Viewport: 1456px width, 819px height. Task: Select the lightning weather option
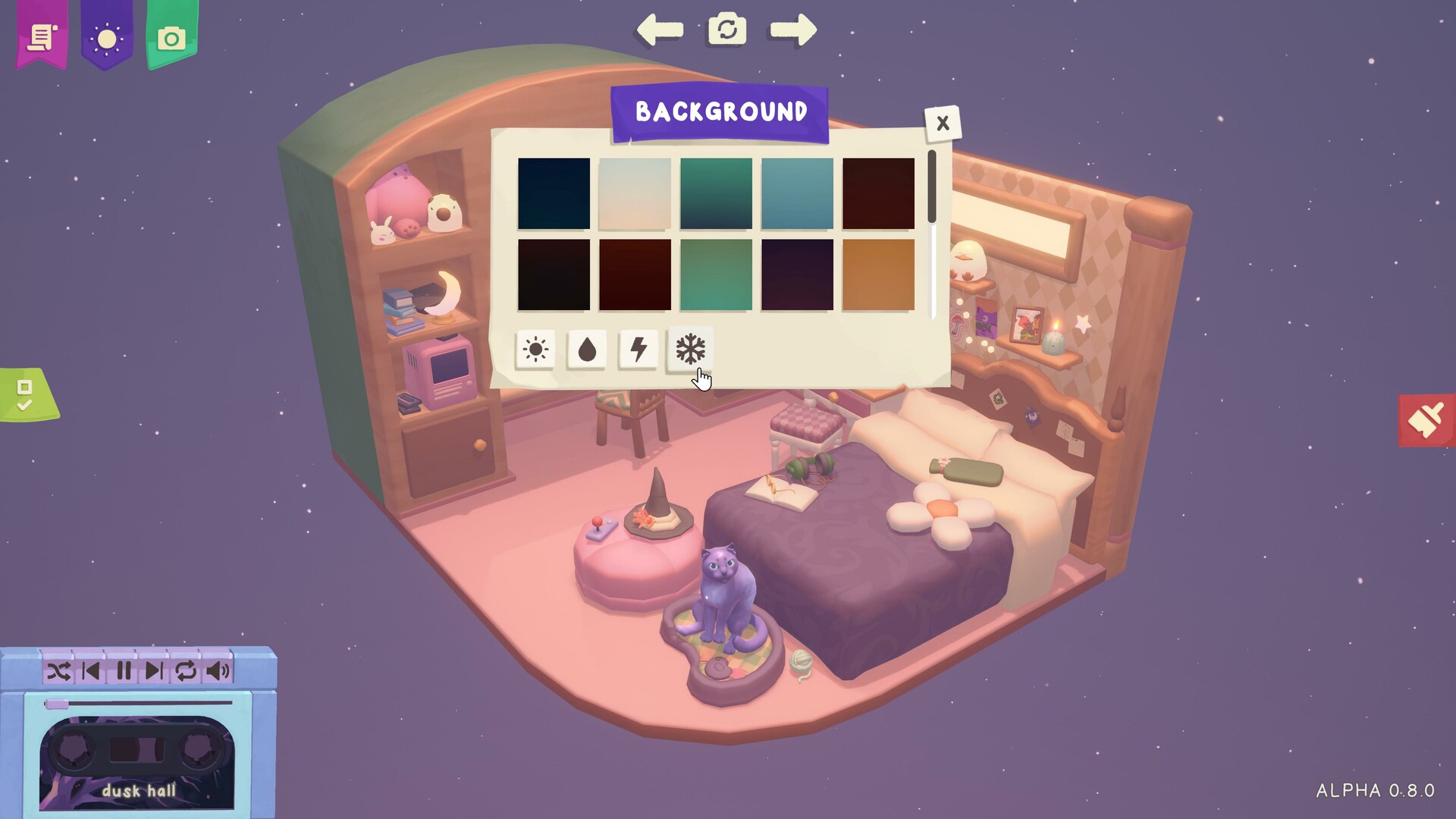click(639, 350)
